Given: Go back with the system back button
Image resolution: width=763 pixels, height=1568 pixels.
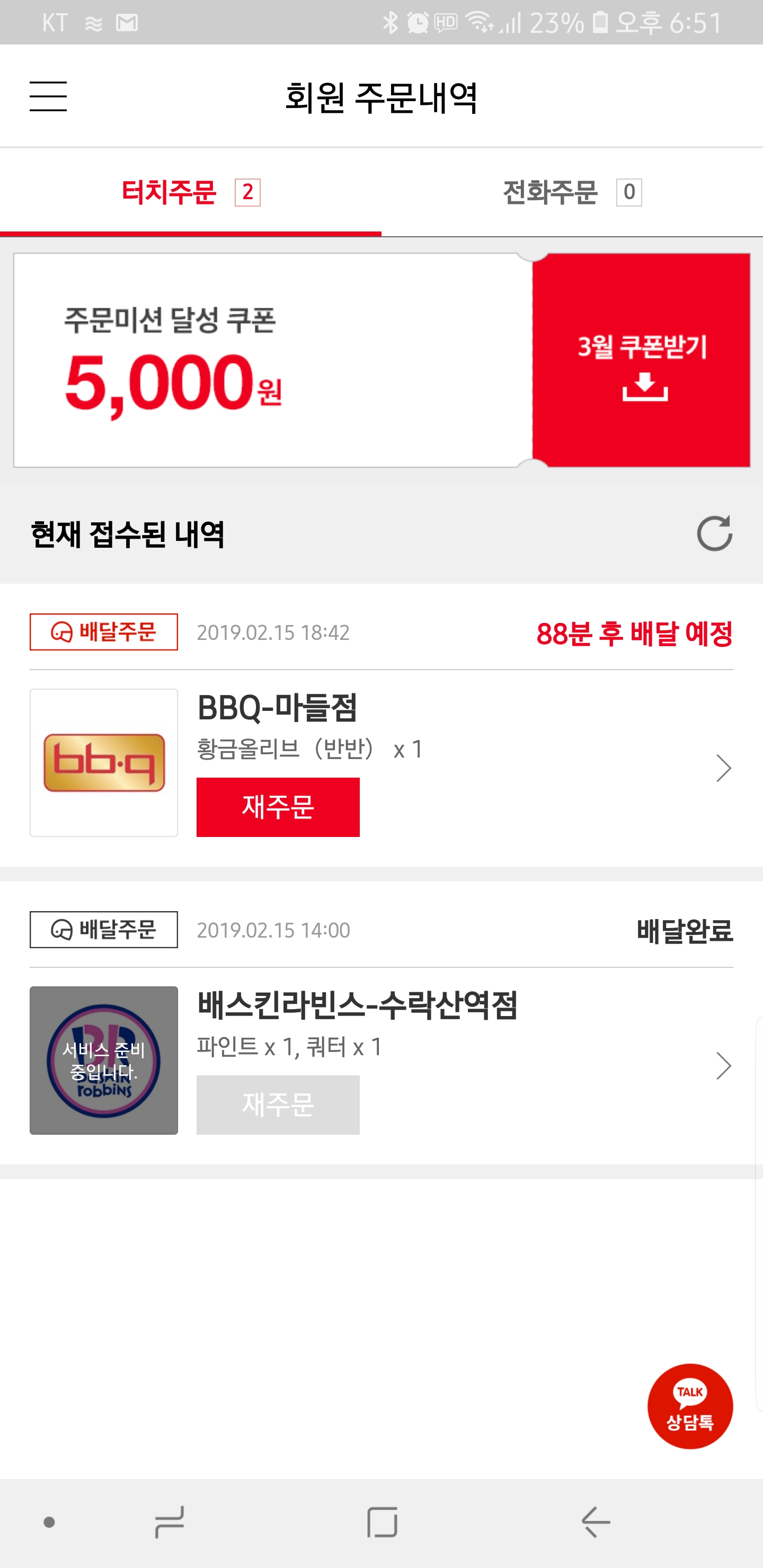Looking at the screenshot, I should pyautogui.click(x=595, y=1522).
